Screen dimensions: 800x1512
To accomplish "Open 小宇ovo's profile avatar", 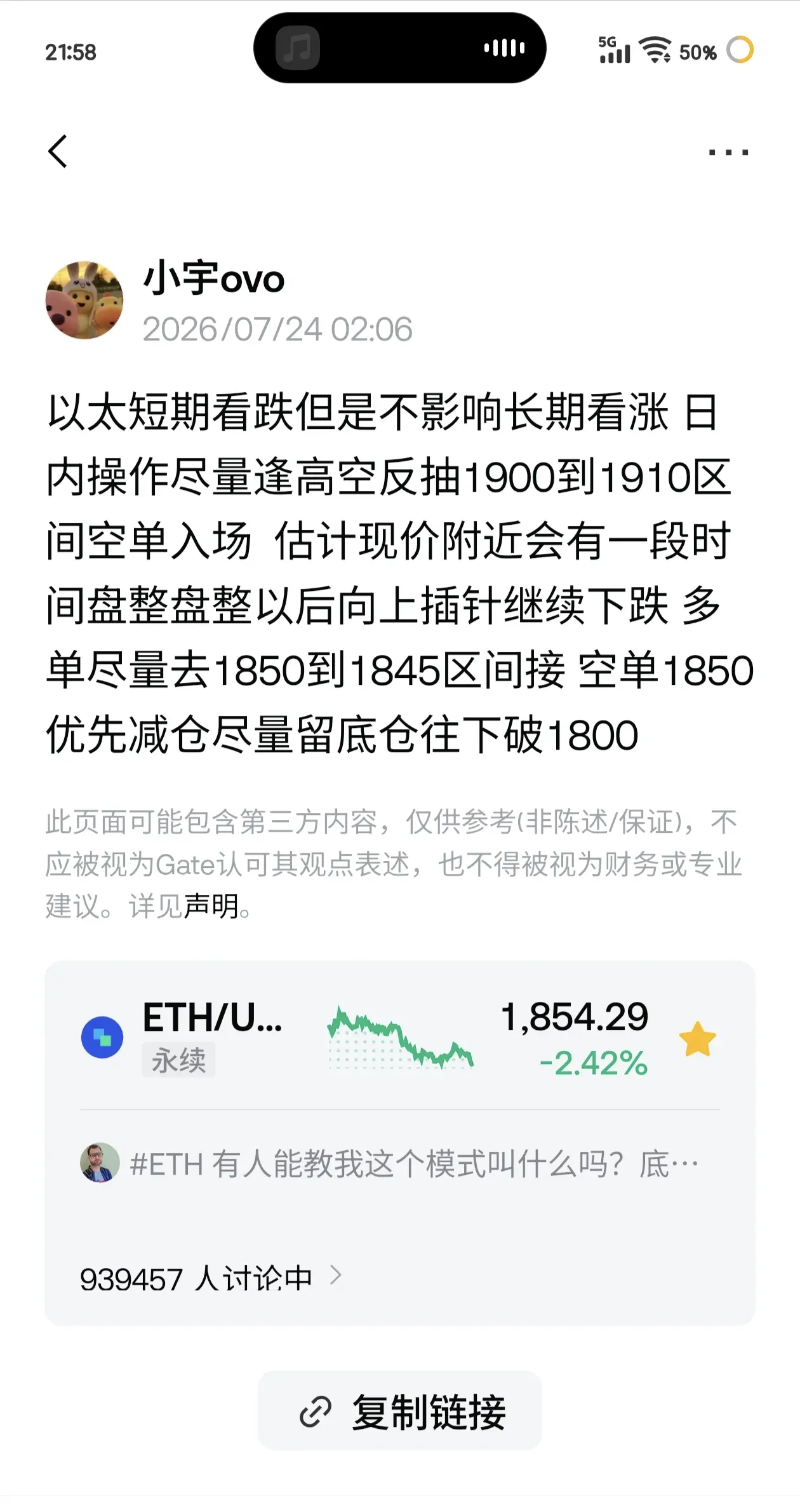I will coord(84,300).
